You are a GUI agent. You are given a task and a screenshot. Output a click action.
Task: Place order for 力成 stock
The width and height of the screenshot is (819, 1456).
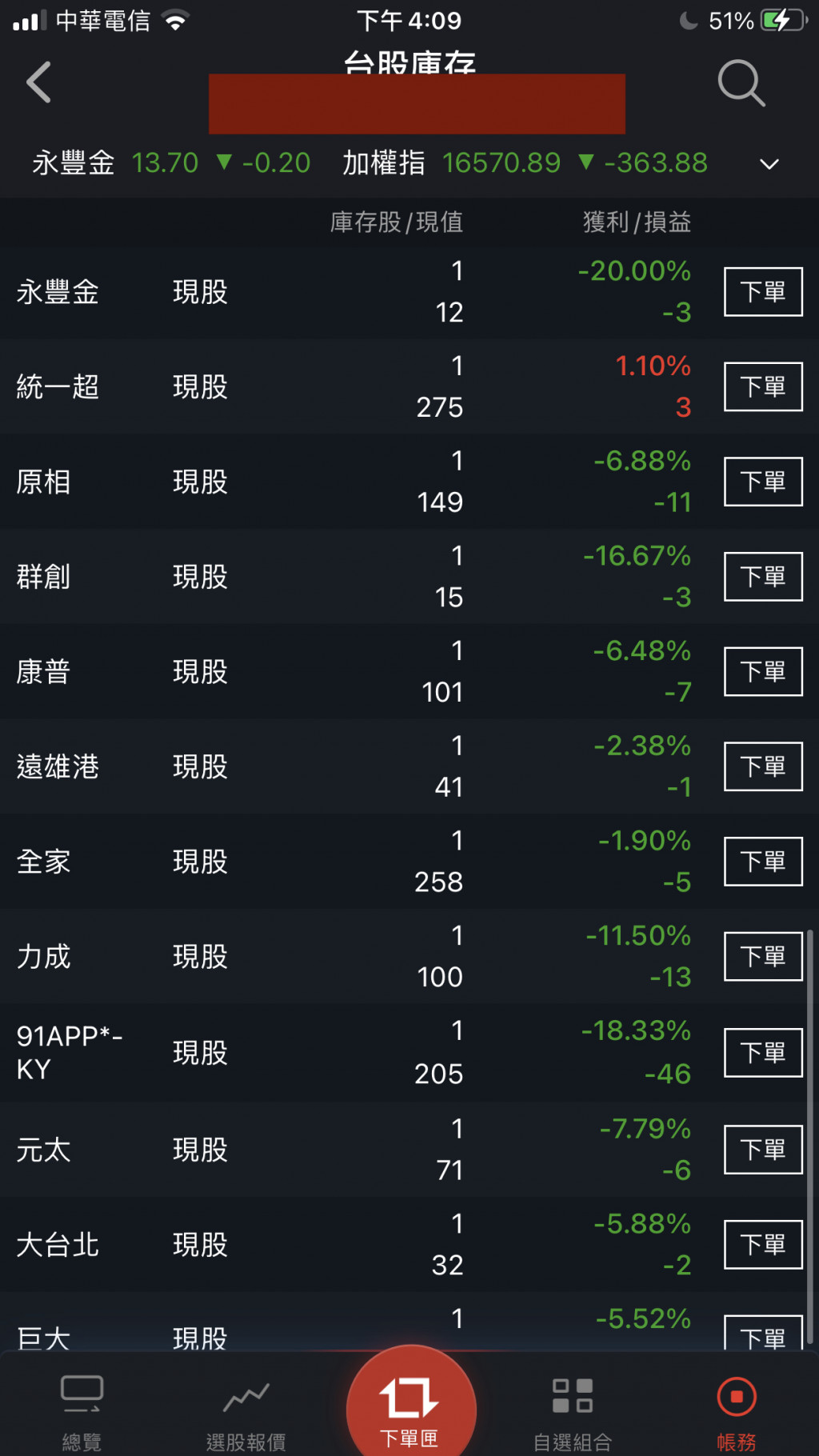tap(762, 957)
